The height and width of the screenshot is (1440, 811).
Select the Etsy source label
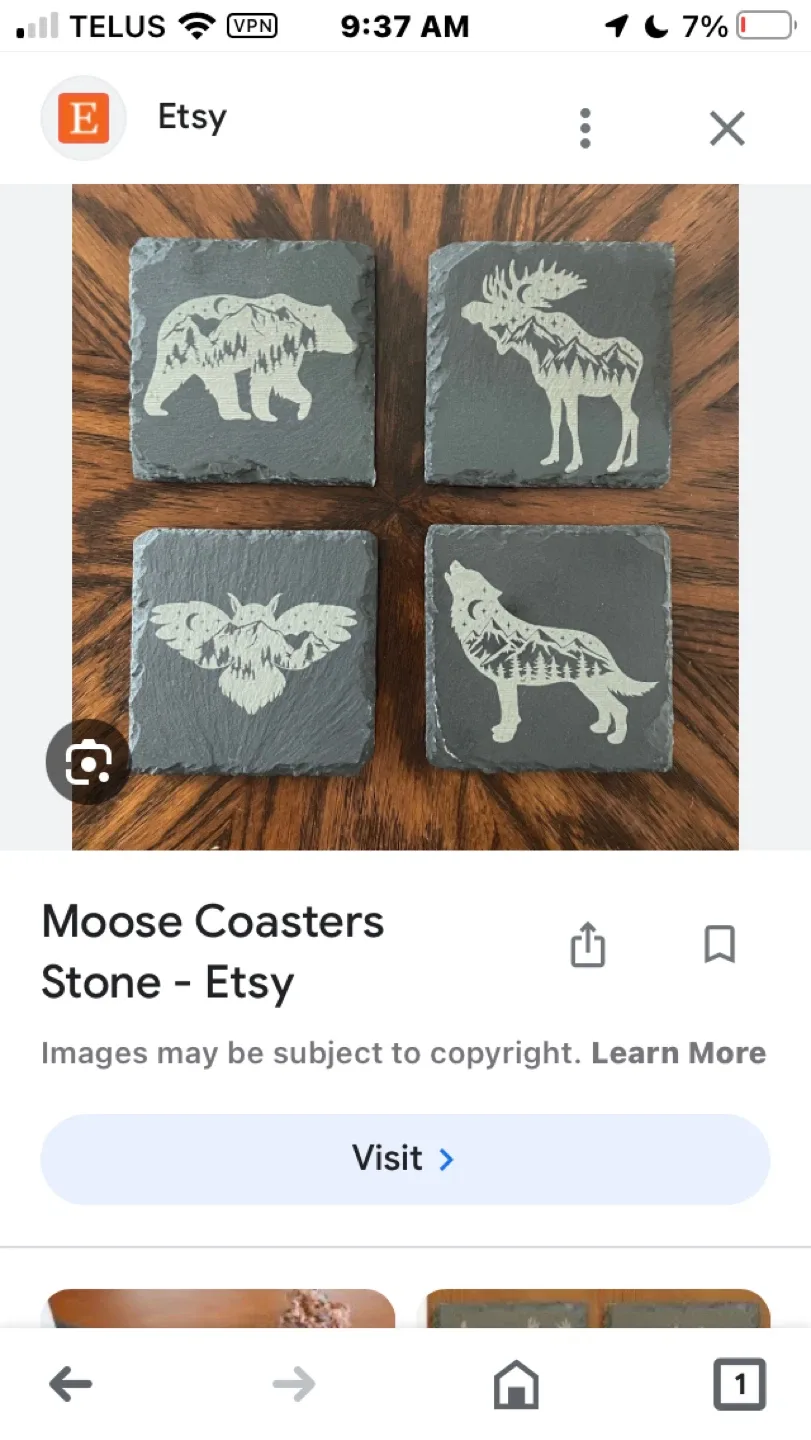(x=190, y=117)
